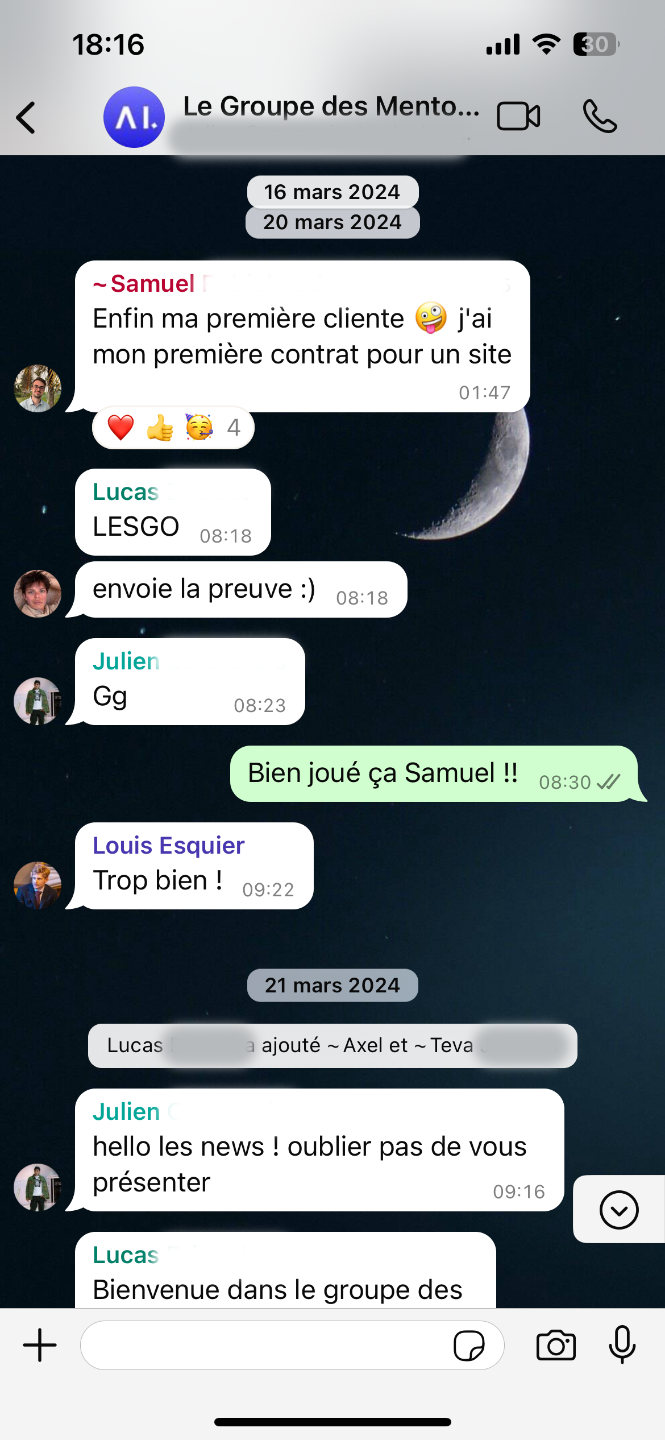Viewport: 665px width, 1440px height.
Task: Open Samuel's profile picture
Action: (x=38, y=388)
